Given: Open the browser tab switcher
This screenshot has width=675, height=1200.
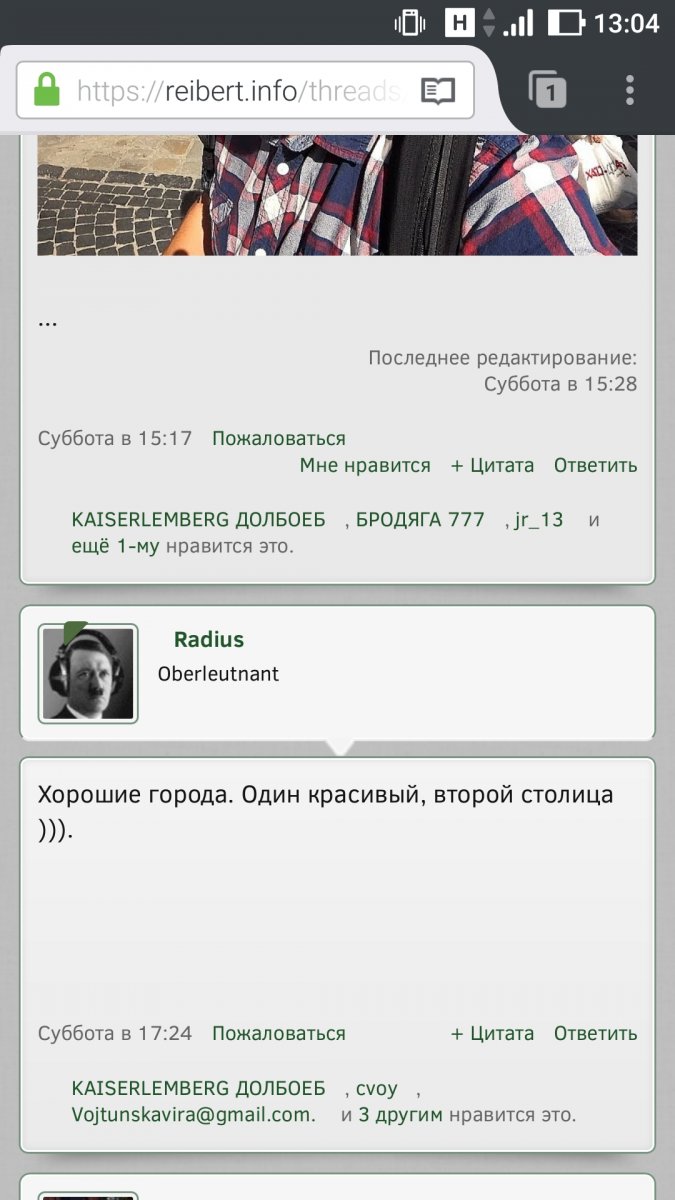Looking at the screenshot, I should [547, 90].
